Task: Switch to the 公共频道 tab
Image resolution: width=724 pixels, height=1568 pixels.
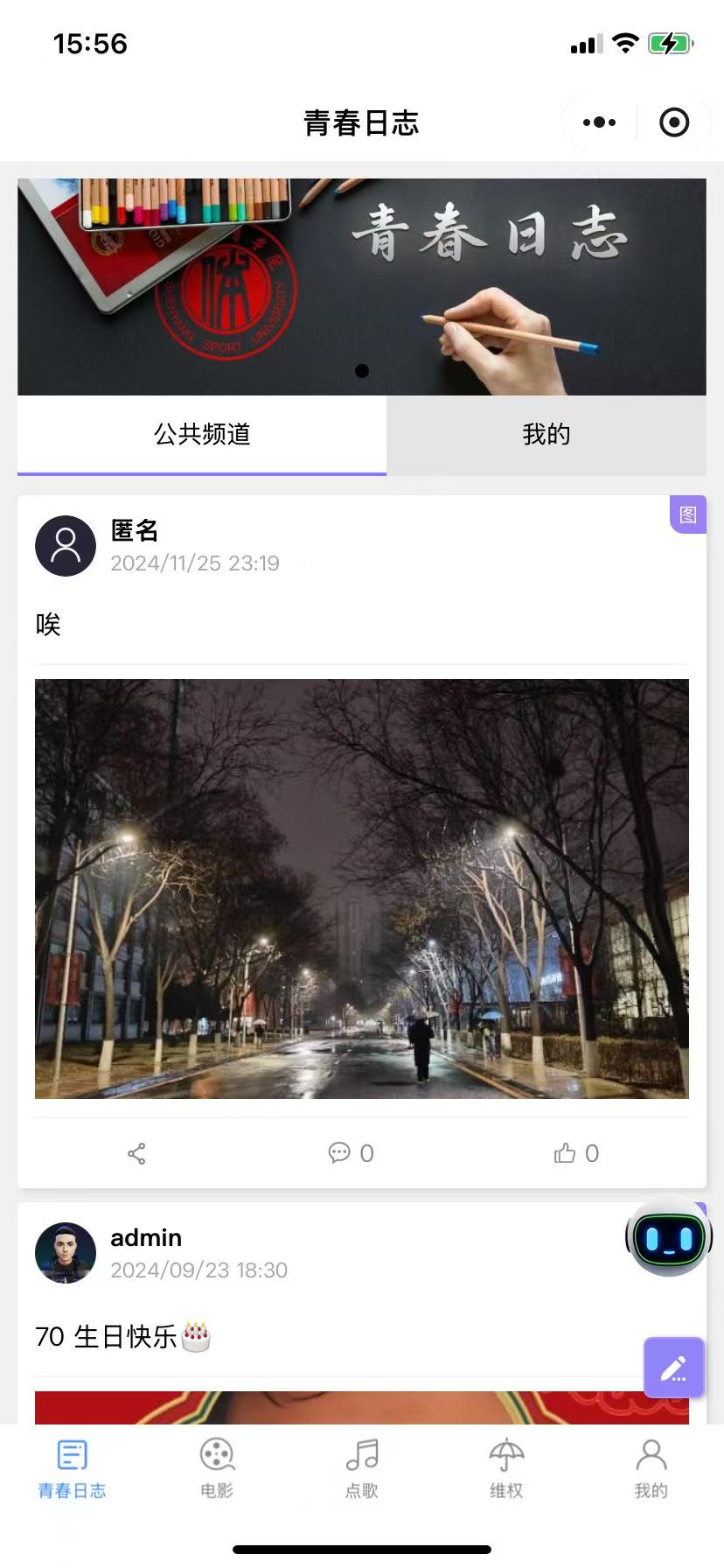Action: [202, 434]
